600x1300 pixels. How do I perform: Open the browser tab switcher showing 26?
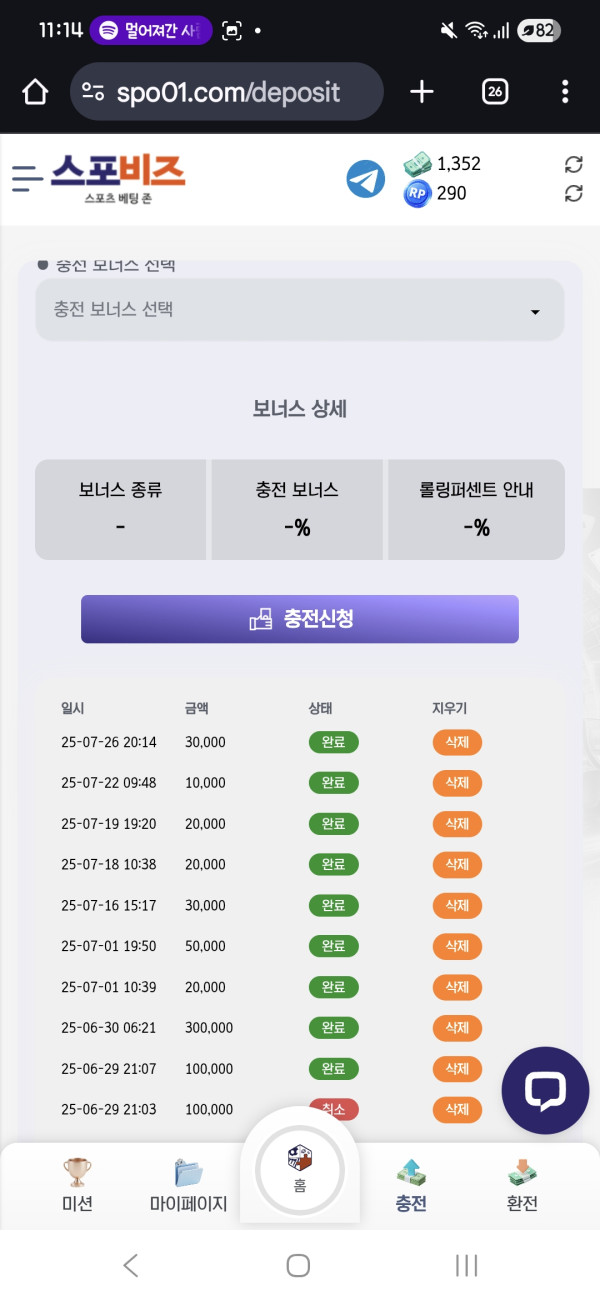tap(495, 93)
